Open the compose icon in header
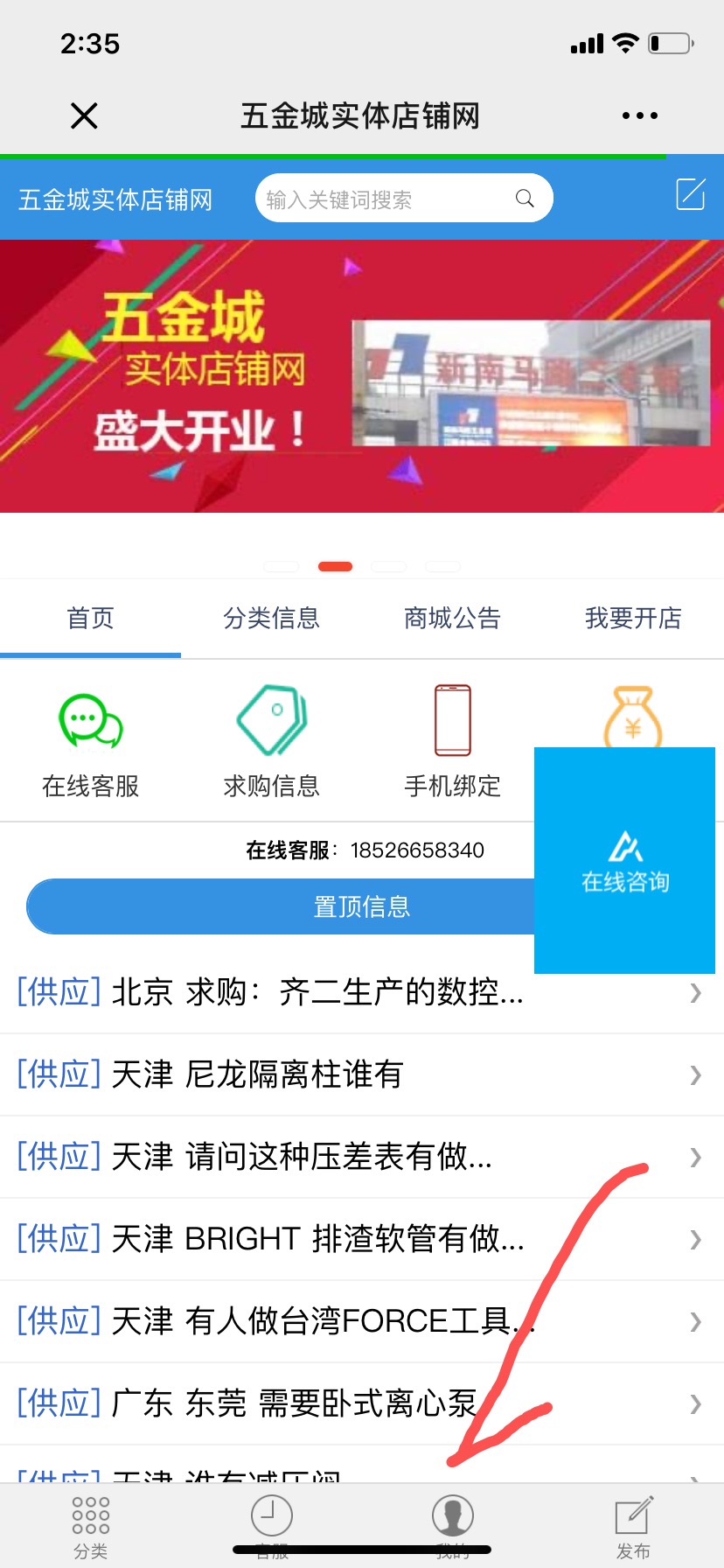724x1568 pixels. [x=690, y=194]
